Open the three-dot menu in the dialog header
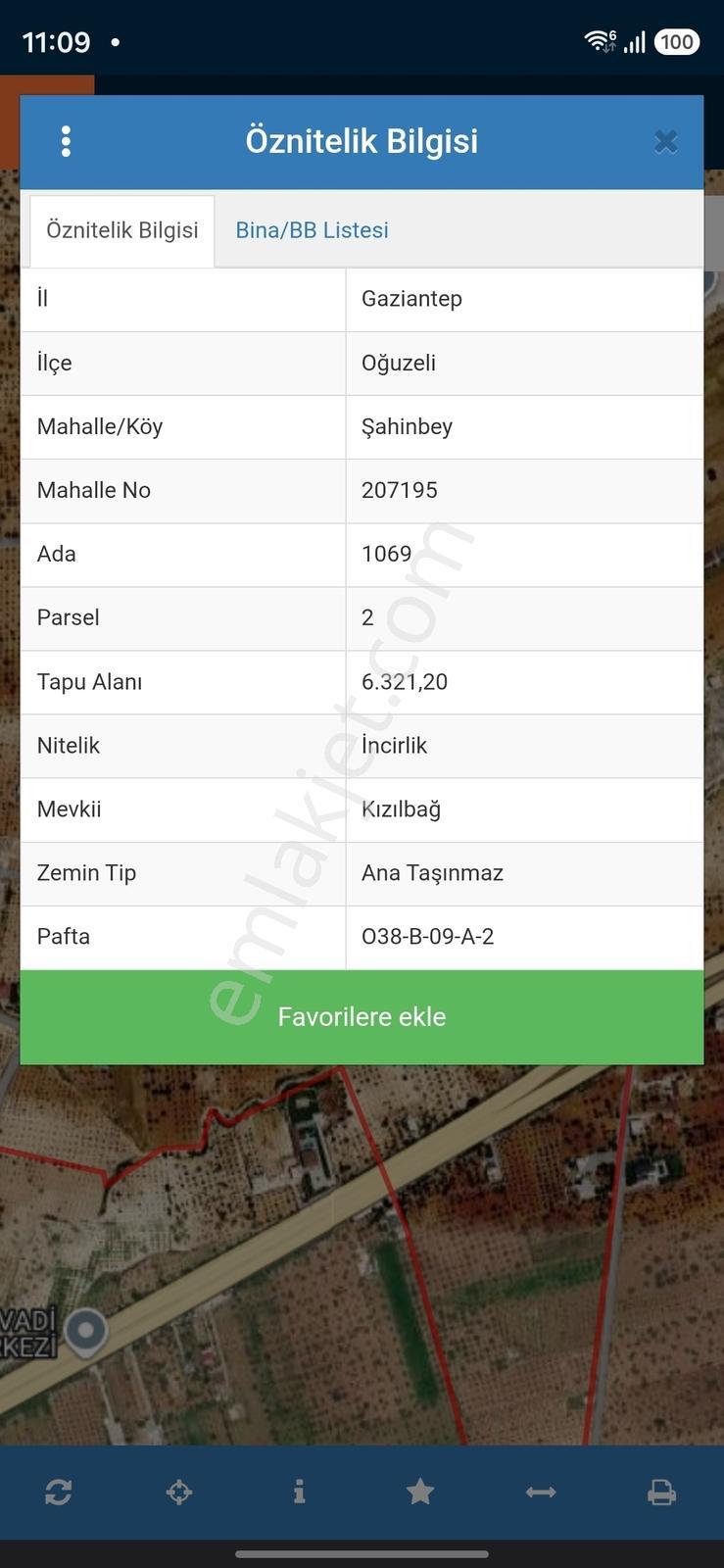The width and height of the screenshot is (724, 1568). pyautogui.click(x=66, y=141)
